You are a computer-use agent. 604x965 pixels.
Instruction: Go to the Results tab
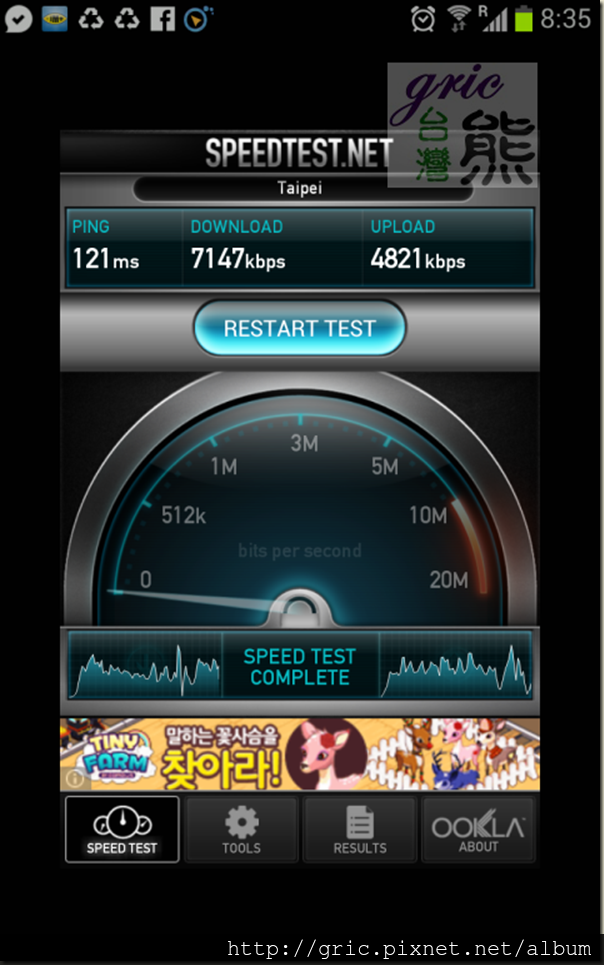pyautogui.click(x=360, y=829)
